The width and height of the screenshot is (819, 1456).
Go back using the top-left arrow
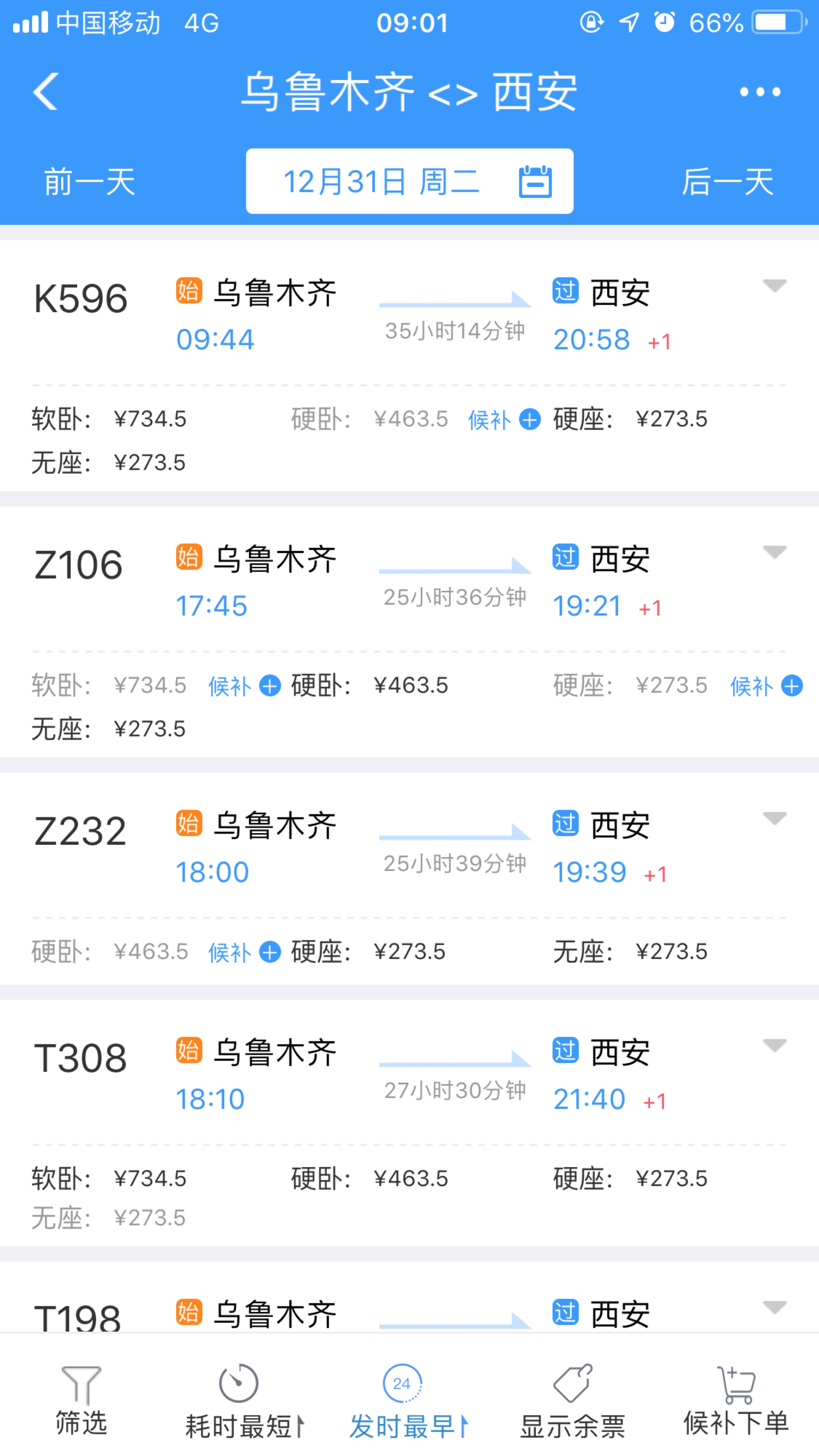tap(45, 92)
